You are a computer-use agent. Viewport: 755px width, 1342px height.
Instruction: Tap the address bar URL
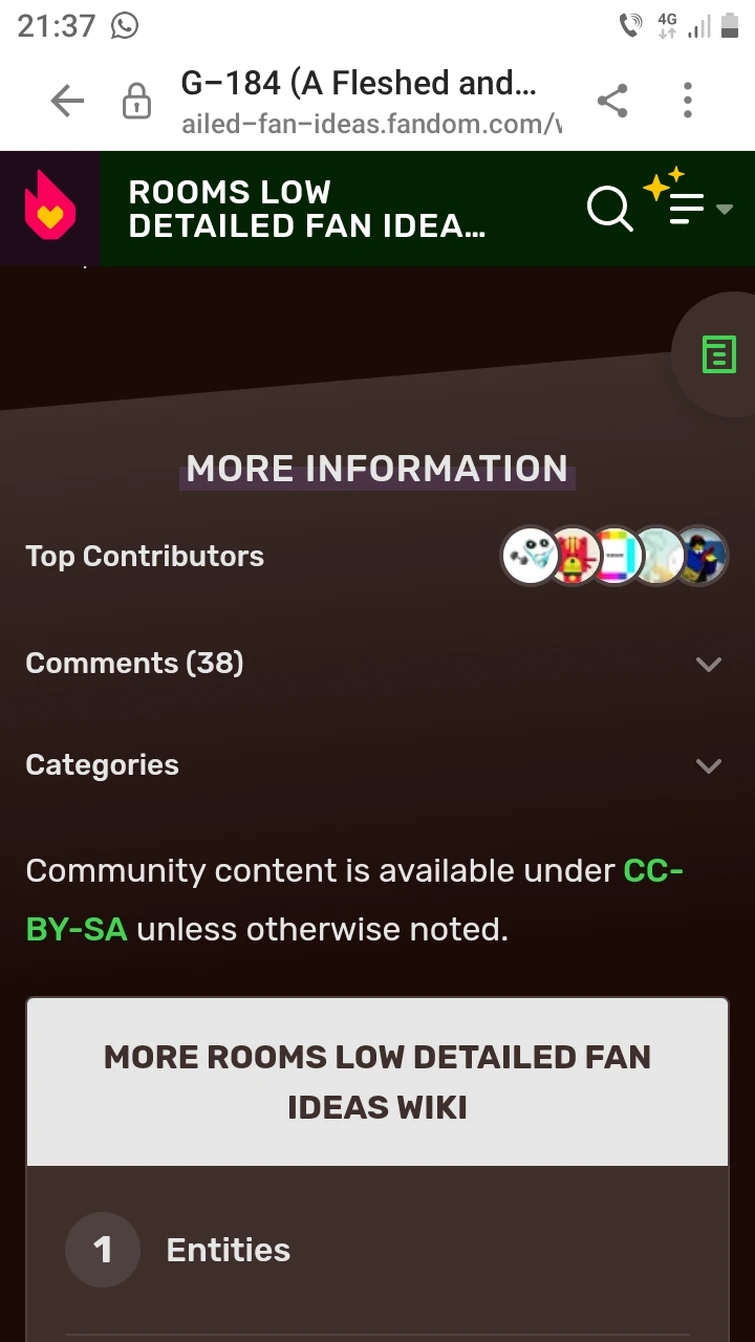pos(372,124)
